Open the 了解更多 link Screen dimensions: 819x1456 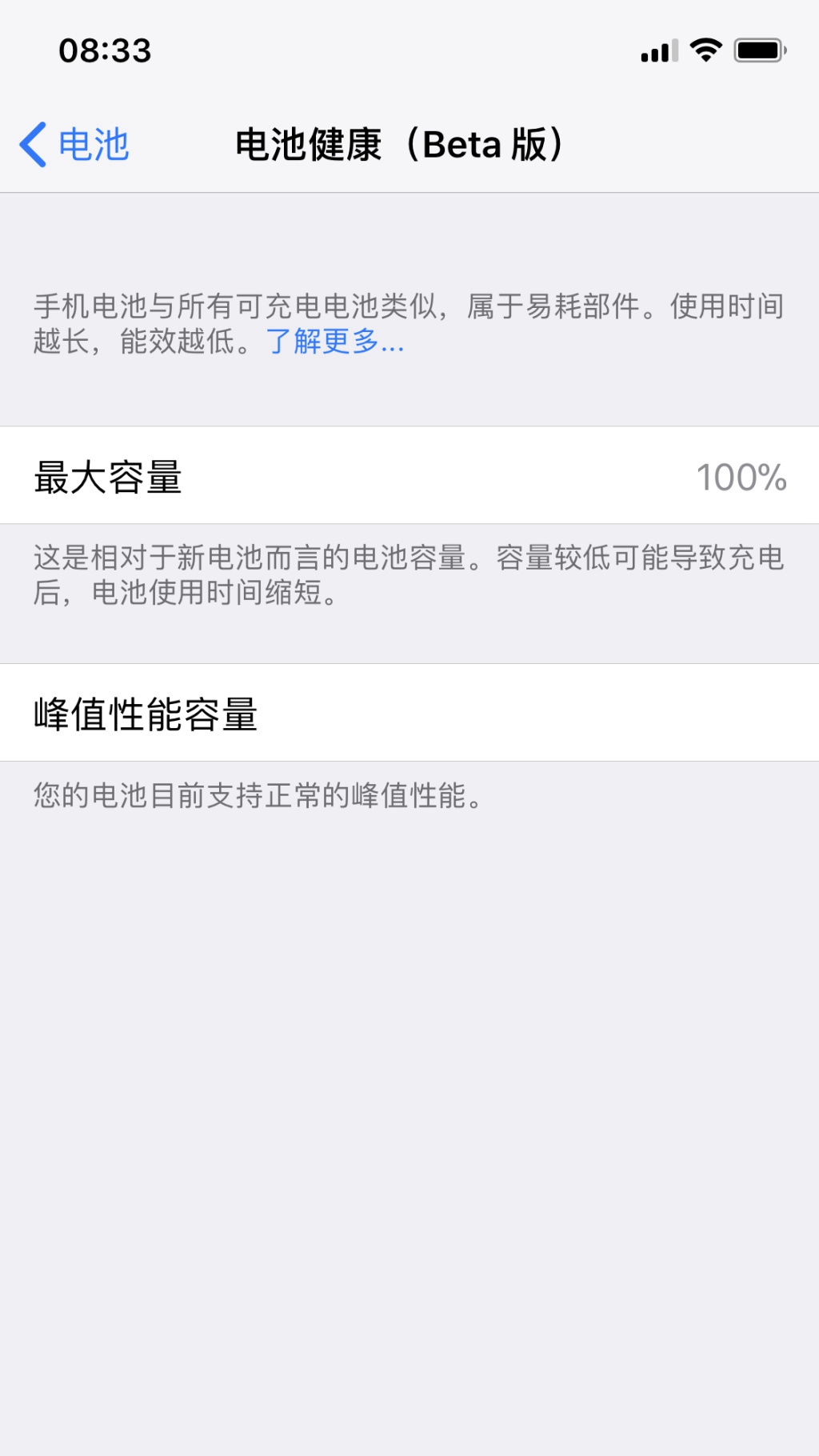pos(334,342)
